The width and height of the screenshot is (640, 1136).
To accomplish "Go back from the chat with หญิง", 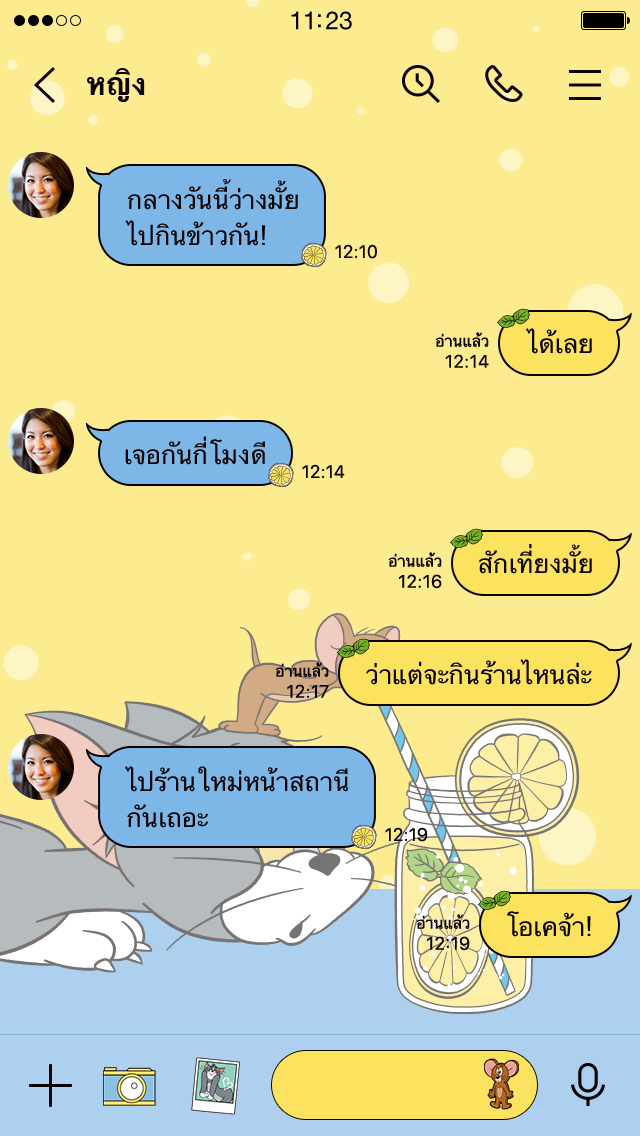I will coord(45,86).
